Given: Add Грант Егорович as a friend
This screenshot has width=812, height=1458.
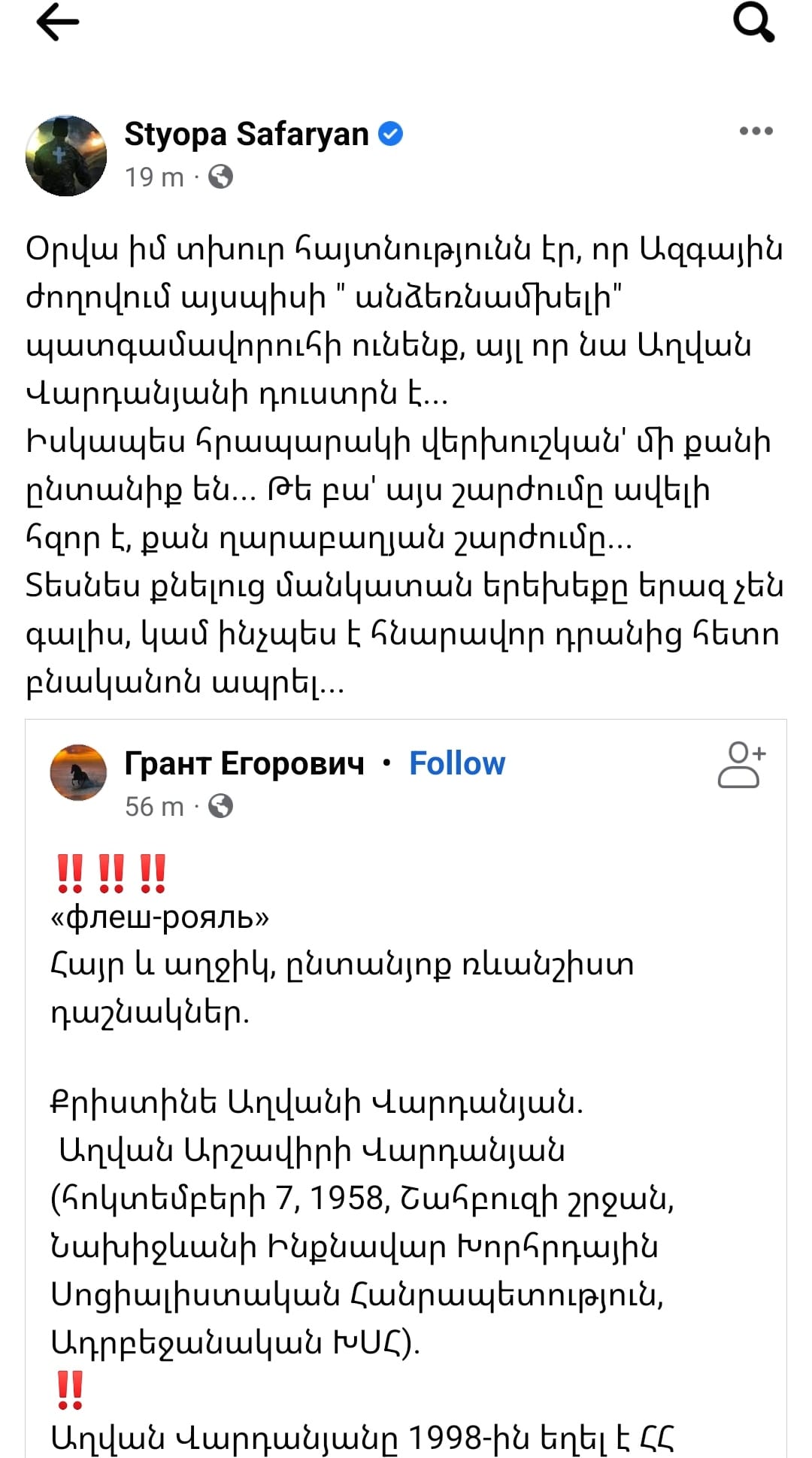Looking at the screenshot, I should coord(741,765).
